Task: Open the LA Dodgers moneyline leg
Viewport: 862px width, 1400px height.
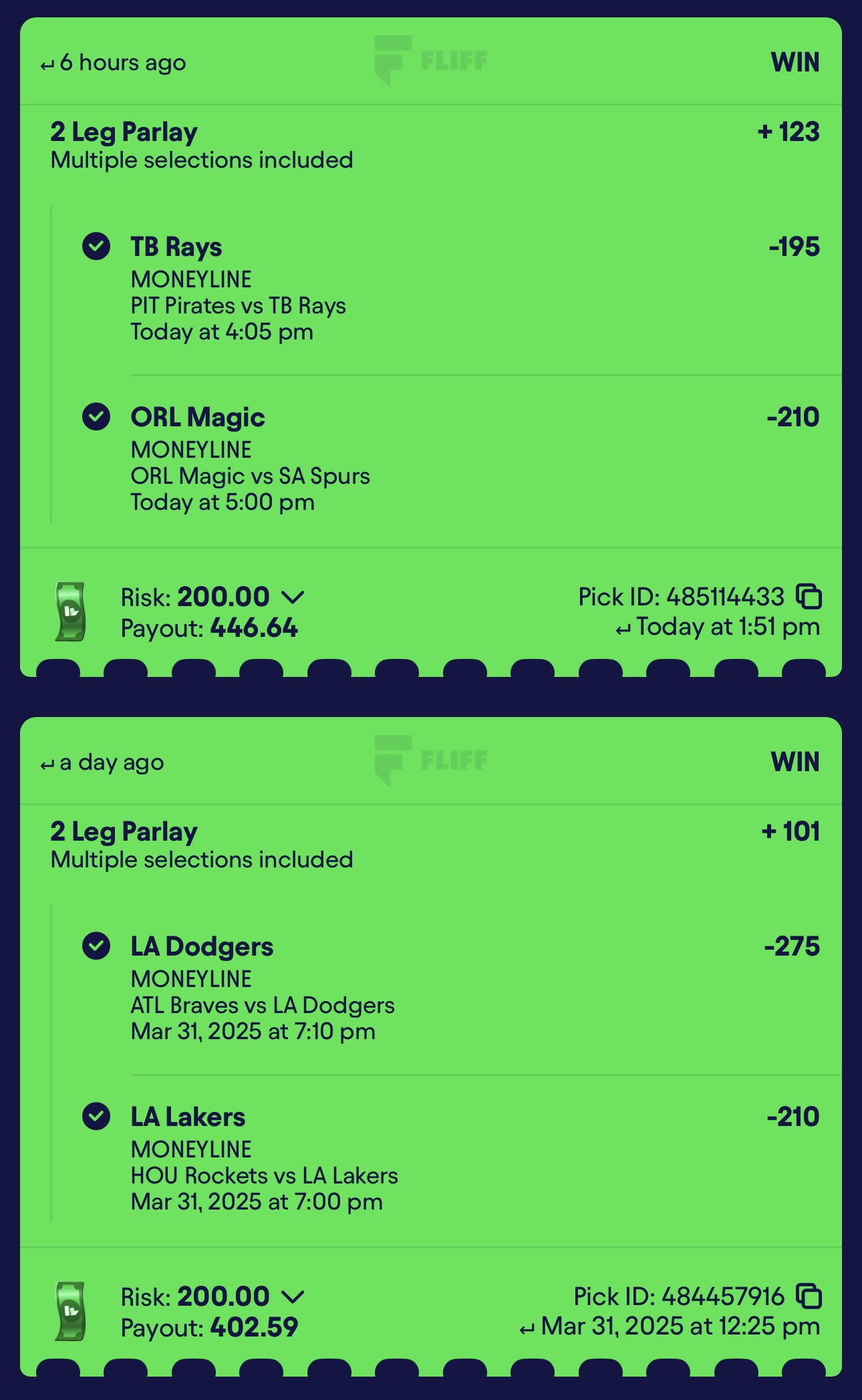Action: click(x=202, y=946)
